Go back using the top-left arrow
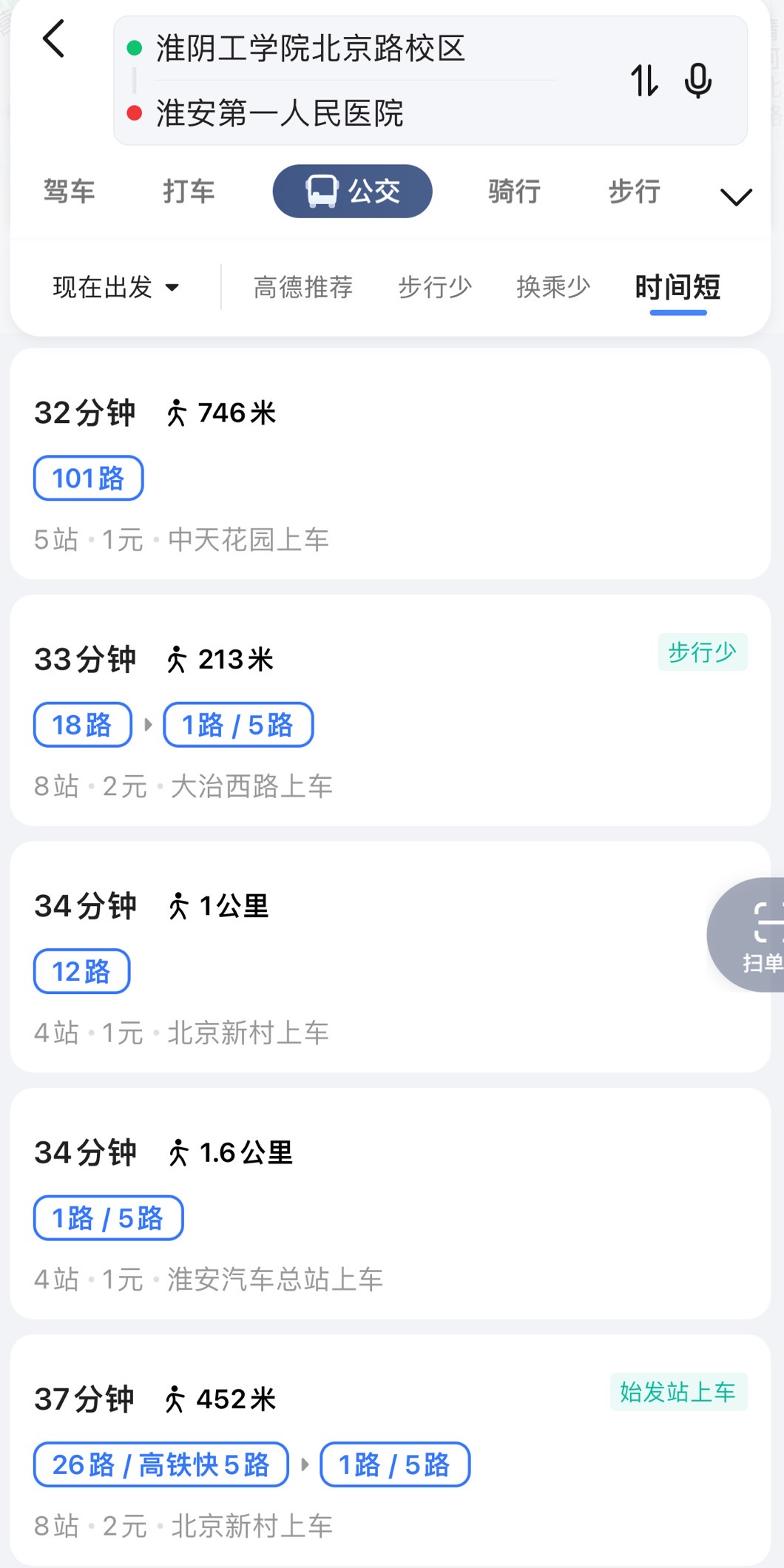Image resolution: width=784 pixels, height=1568 pixels. click(x=53, y=38)
